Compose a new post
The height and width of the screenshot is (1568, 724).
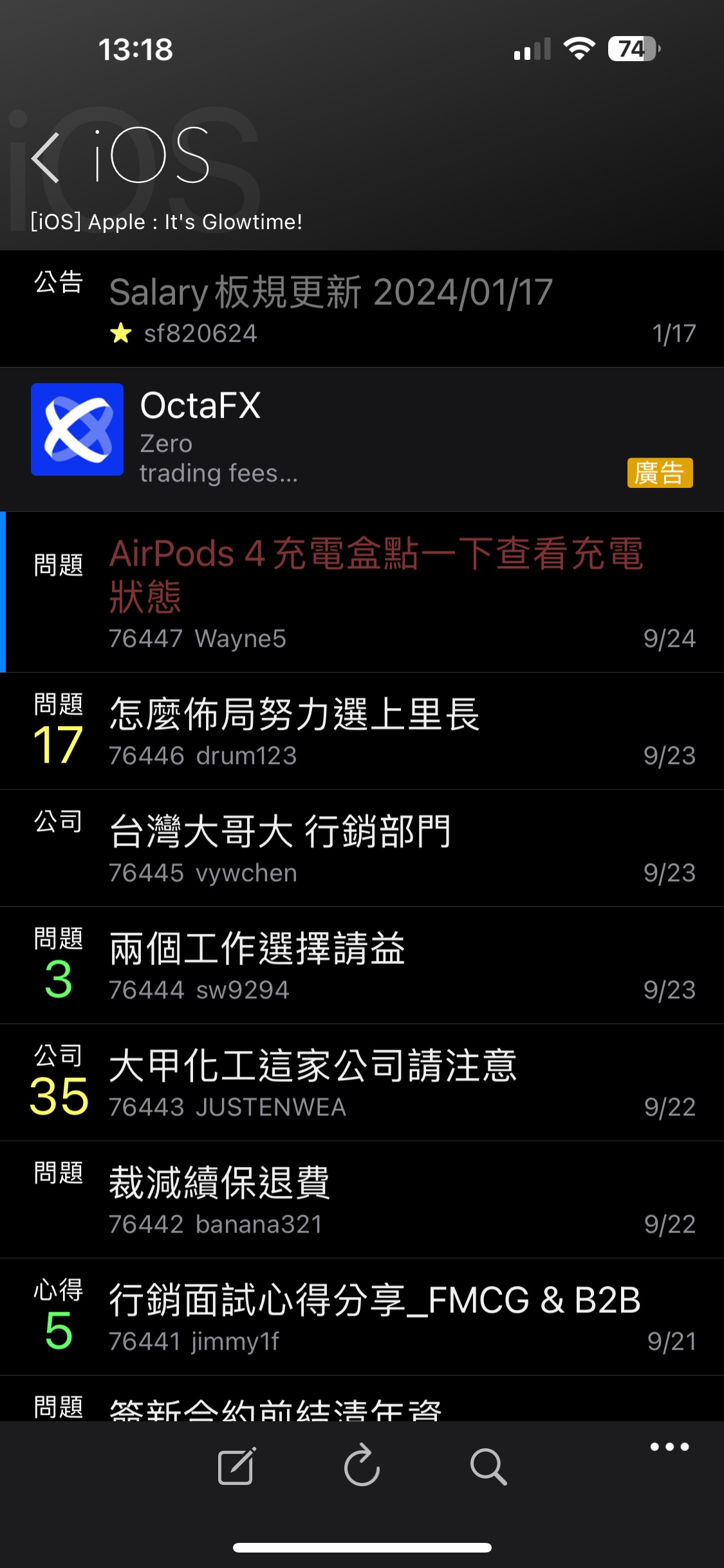pos(236,1466)
